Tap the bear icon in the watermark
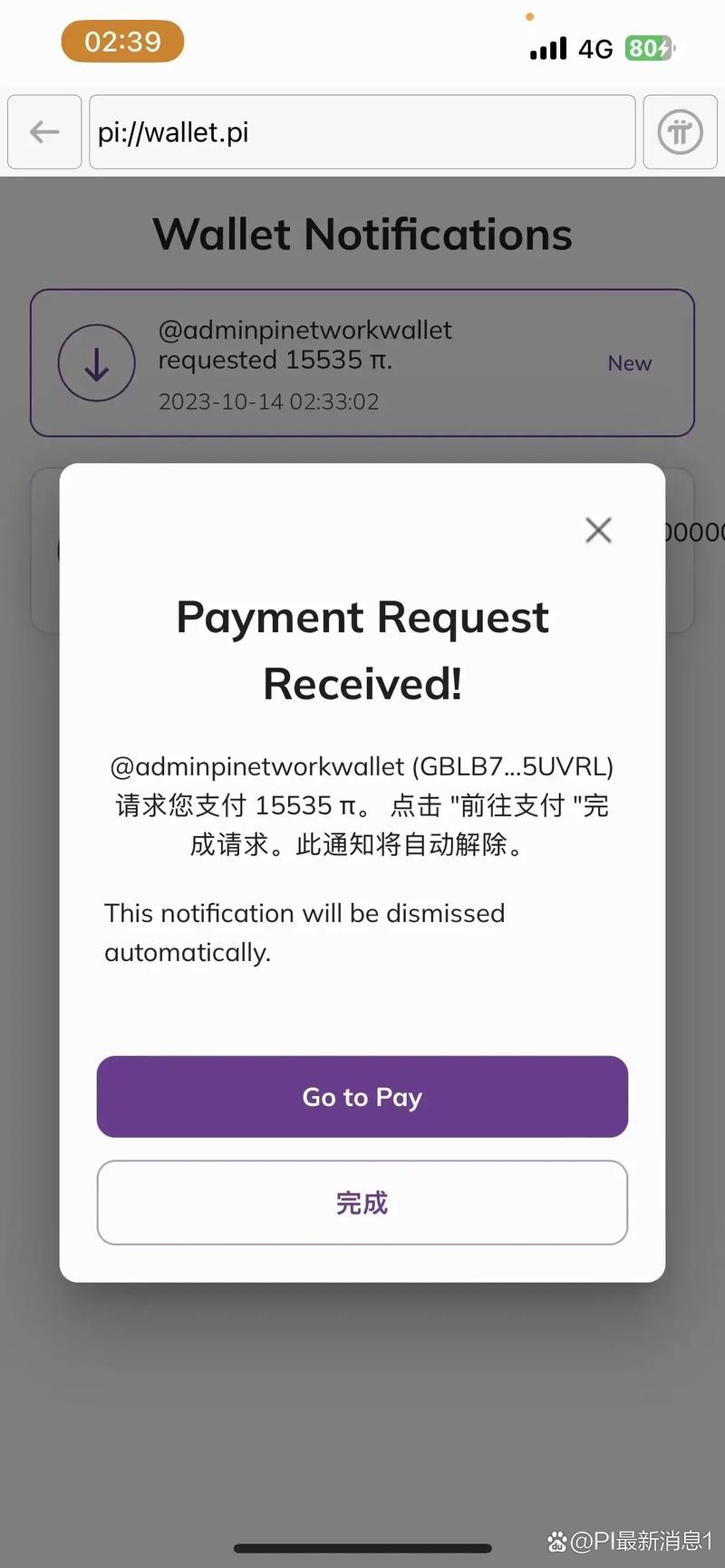 click(x=556, y=1540)
